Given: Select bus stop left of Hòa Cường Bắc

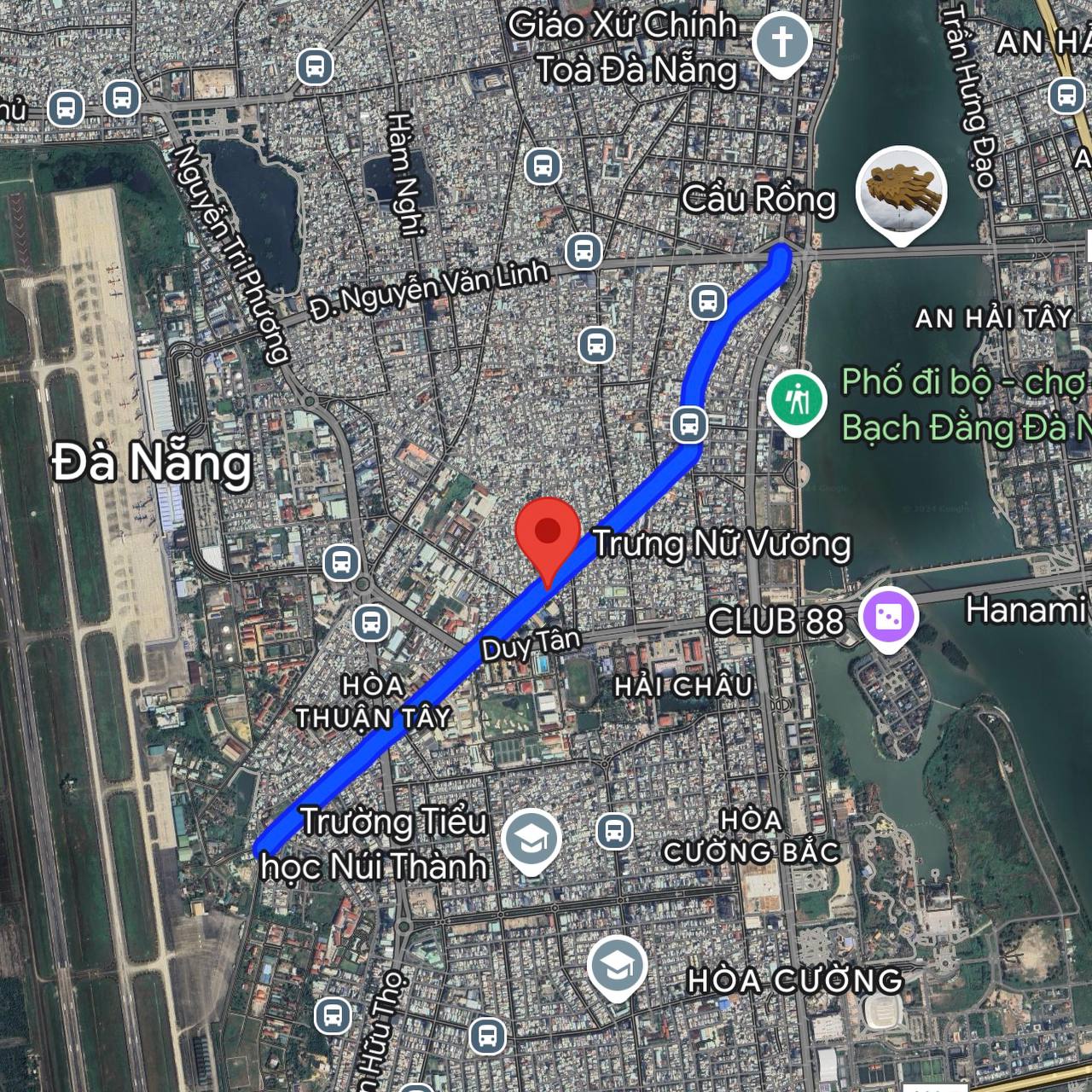Looking at the screenshot, I should pos(613,831).
